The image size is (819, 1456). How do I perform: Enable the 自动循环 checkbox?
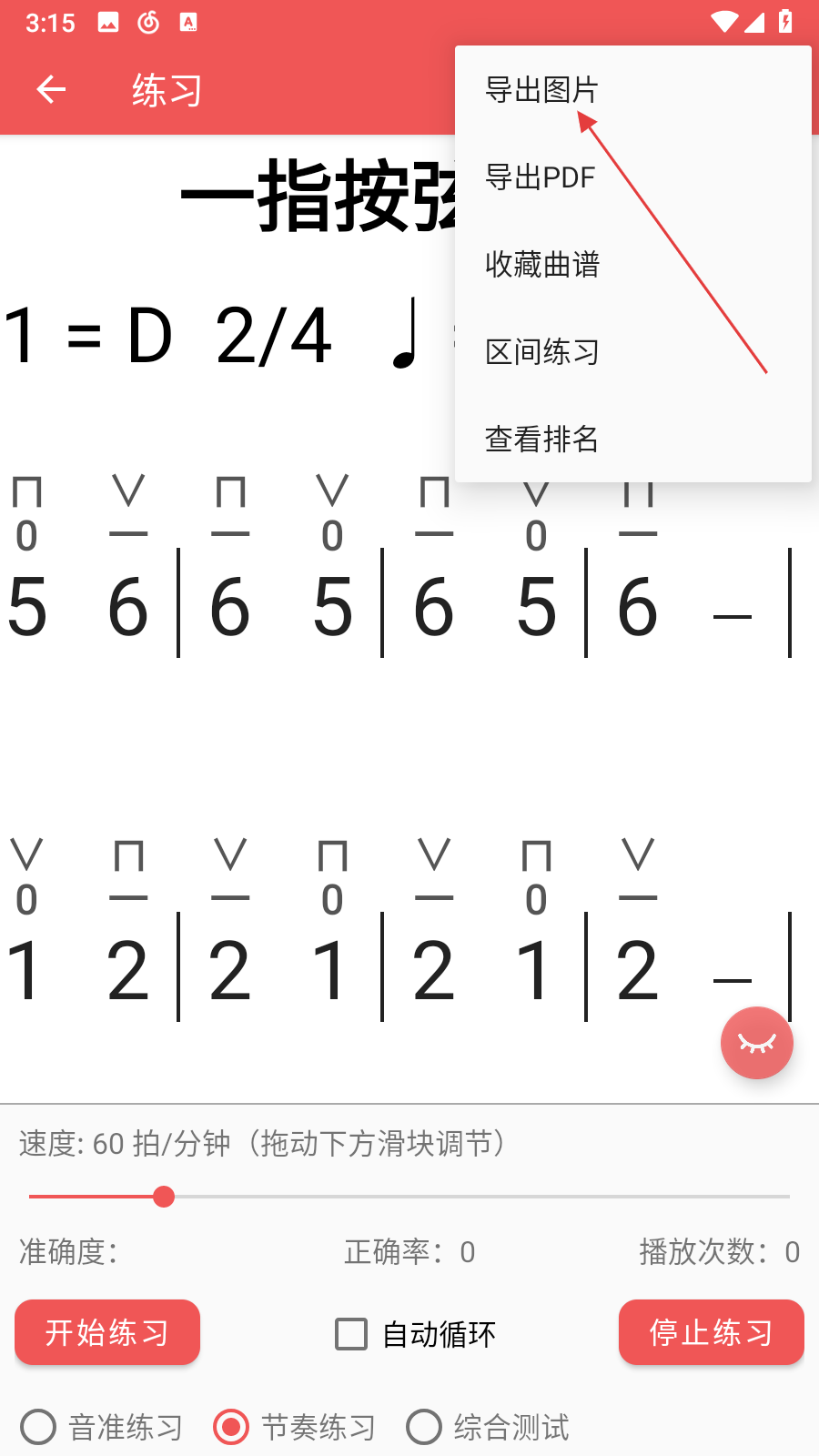[351, 1334]
